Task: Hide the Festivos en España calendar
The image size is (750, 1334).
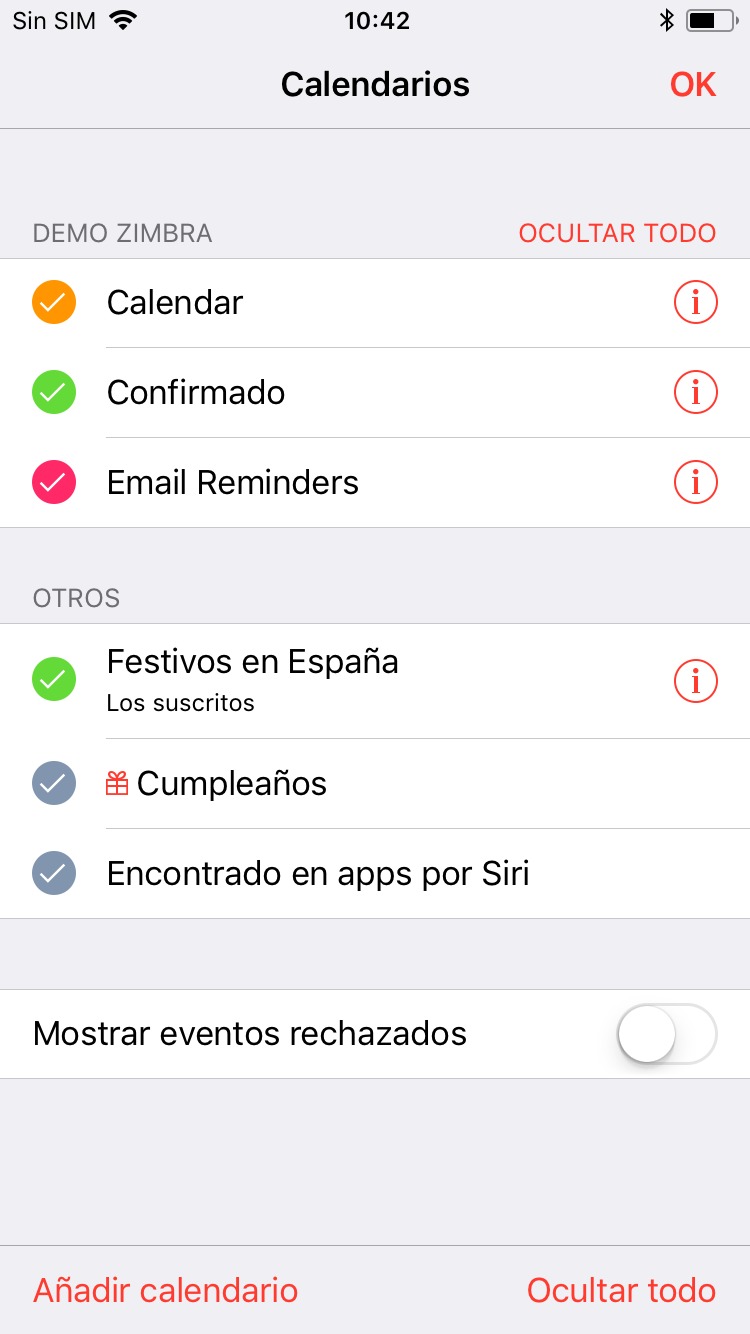Action: 54,680
